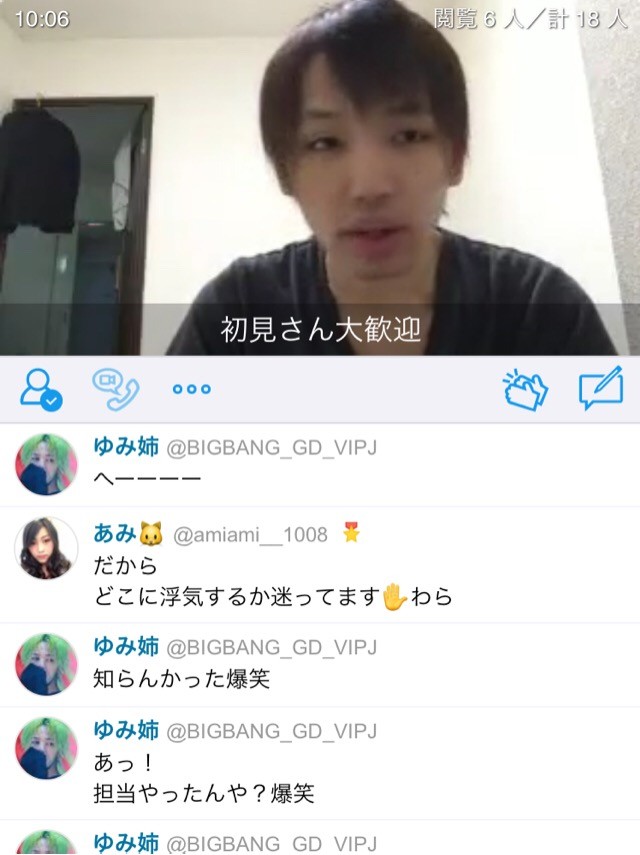Open the @amiami__1008 username
Image resolution: width=640 pixels, height=855 pixels.
(x=250, y=535)
